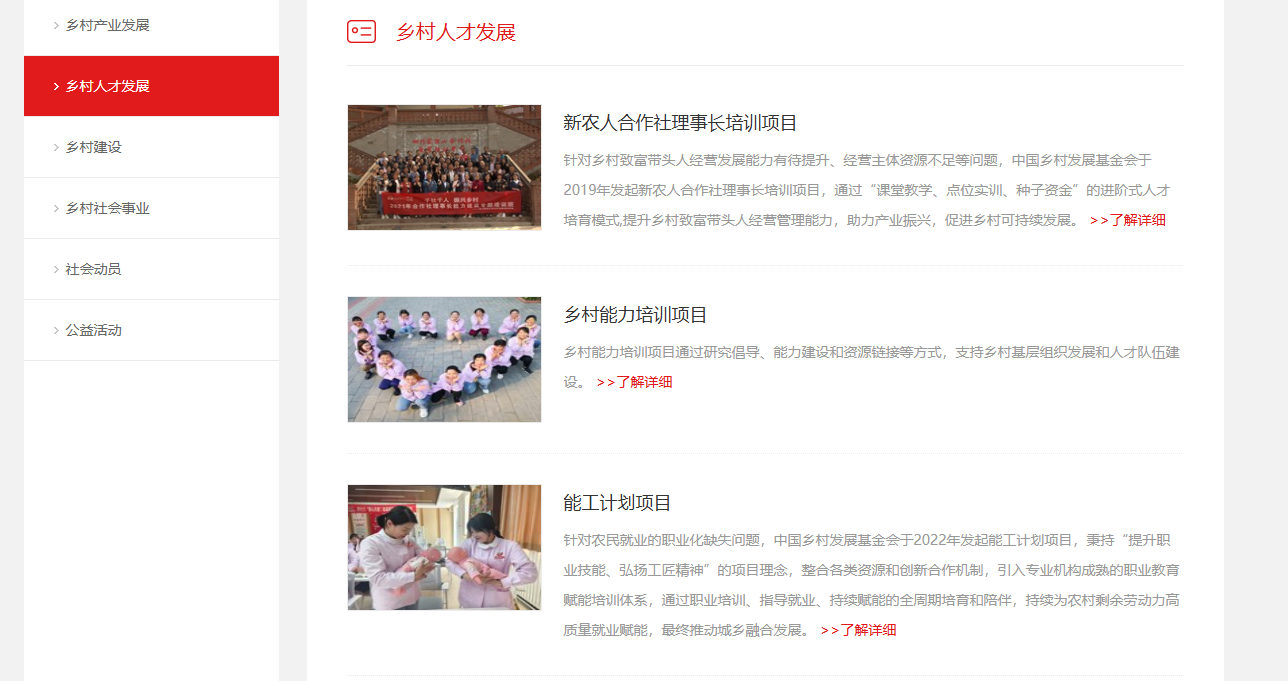1288x681 pixels.
Task: Open the 乡村能力培训项目 photo thumbnail
Action: (x=444, y=359)
